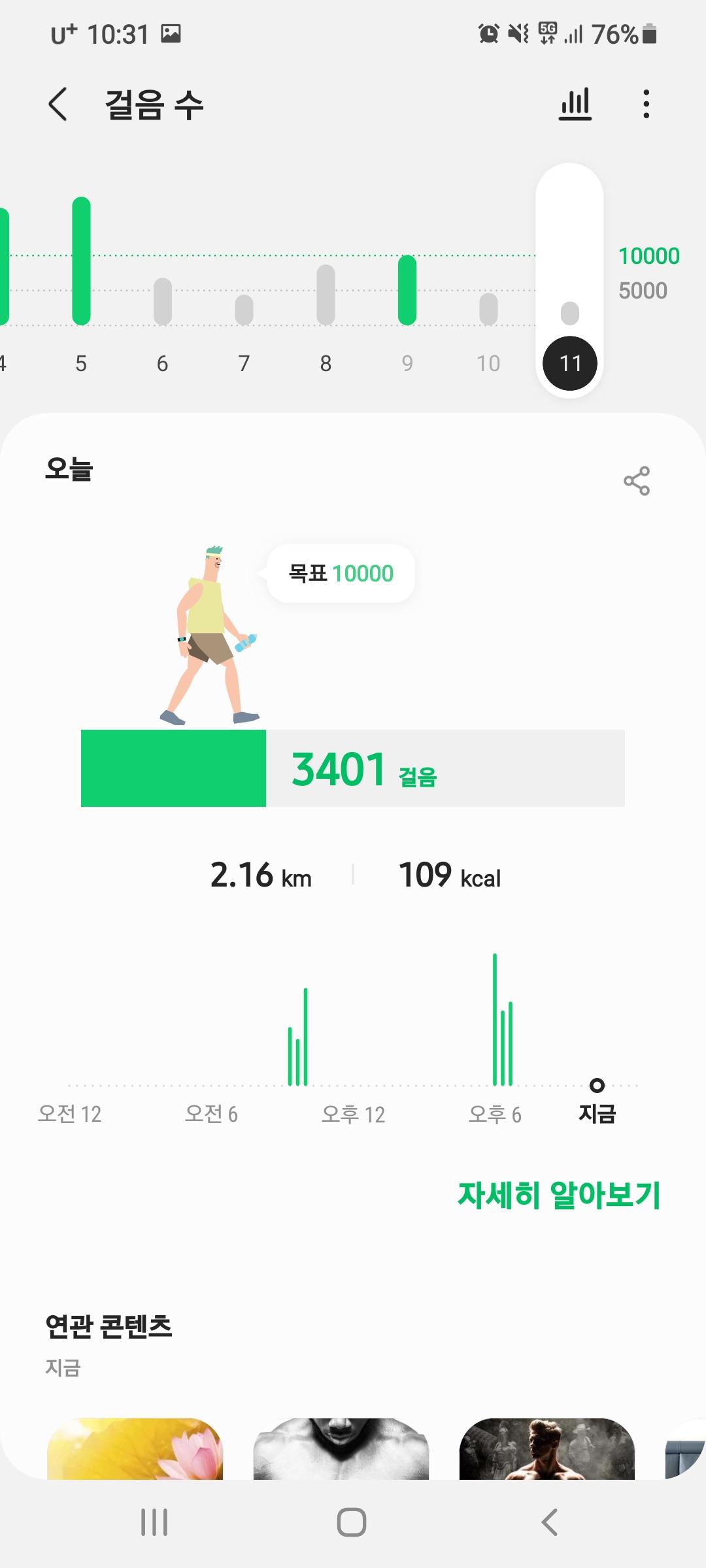Open the black-and-white shoulders content card
This screenshot has width=706, height=1568.
(x=341, y=1448)
